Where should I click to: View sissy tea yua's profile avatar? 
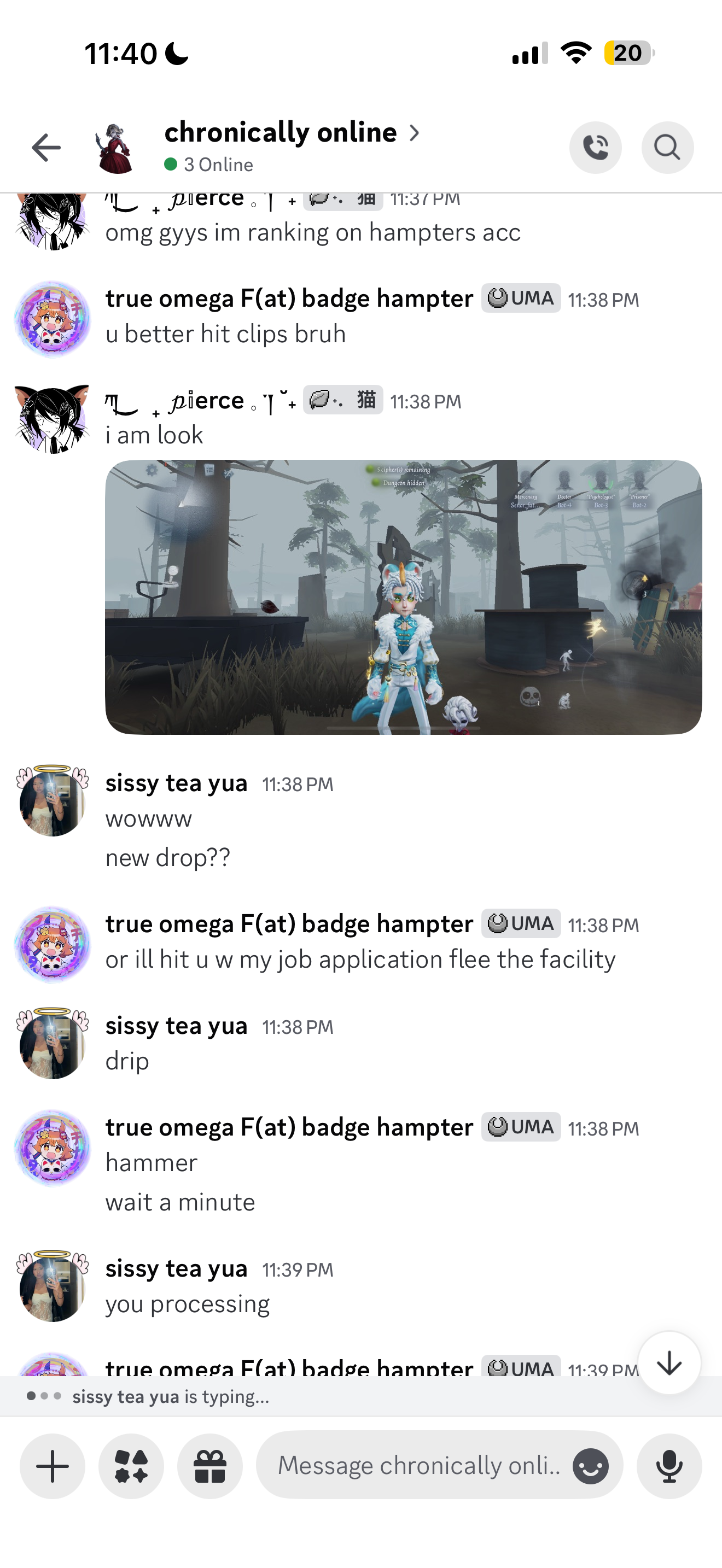pos(53,801)
